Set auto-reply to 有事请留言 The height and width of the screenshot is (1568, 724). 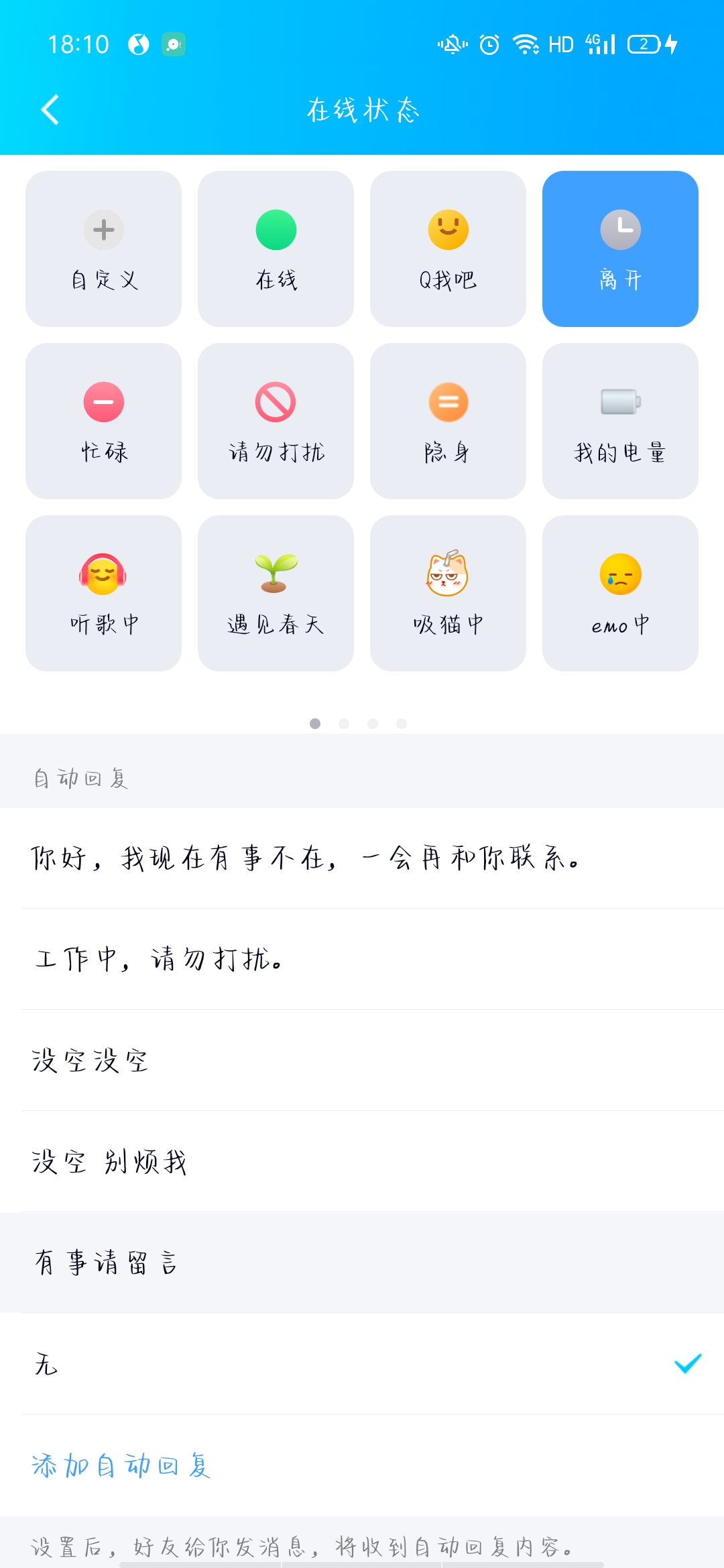pos(106,1263)
